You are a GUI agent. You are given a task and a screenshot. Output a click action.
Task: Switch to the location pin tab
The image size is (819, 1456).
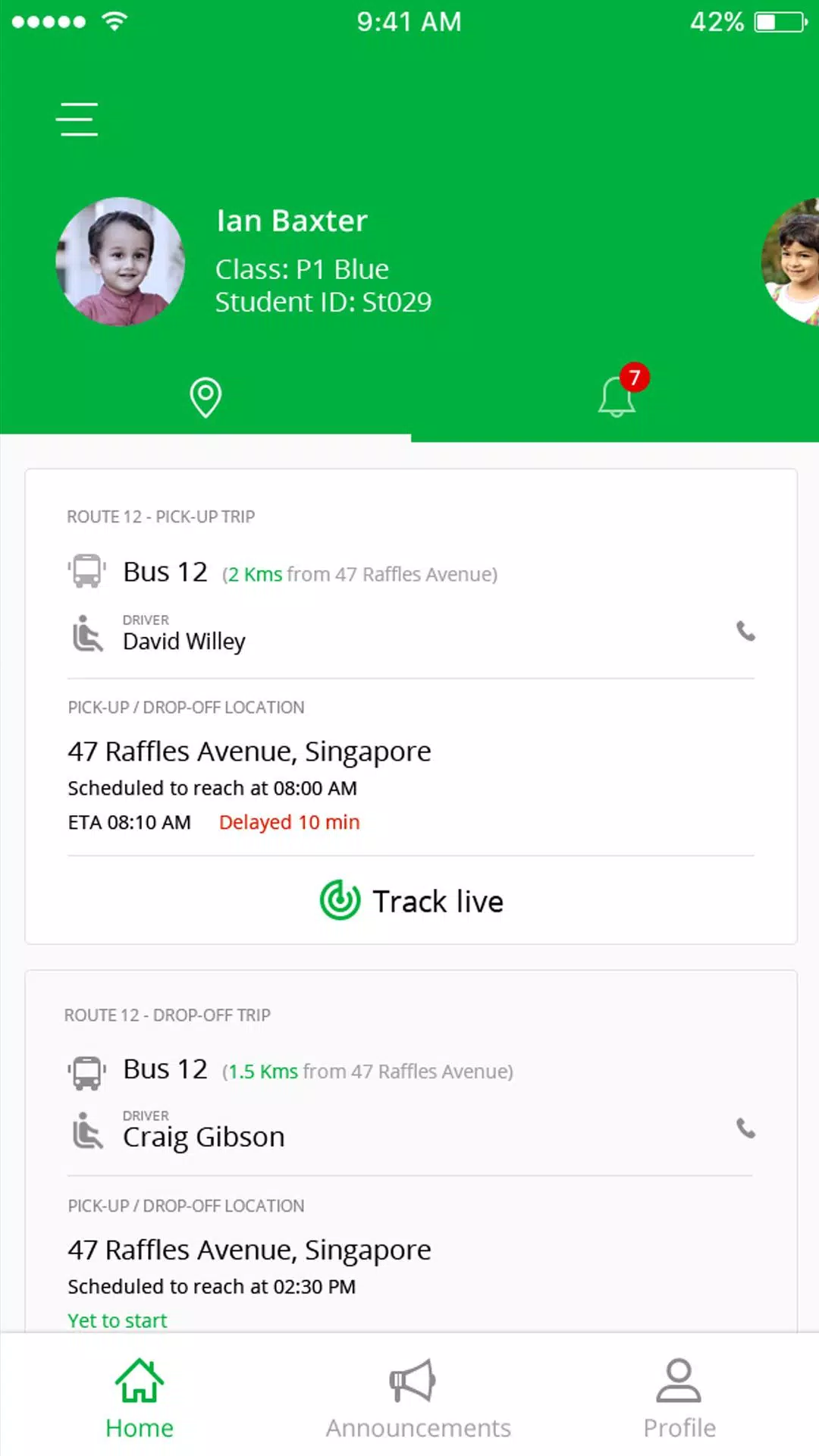[205, 397]
